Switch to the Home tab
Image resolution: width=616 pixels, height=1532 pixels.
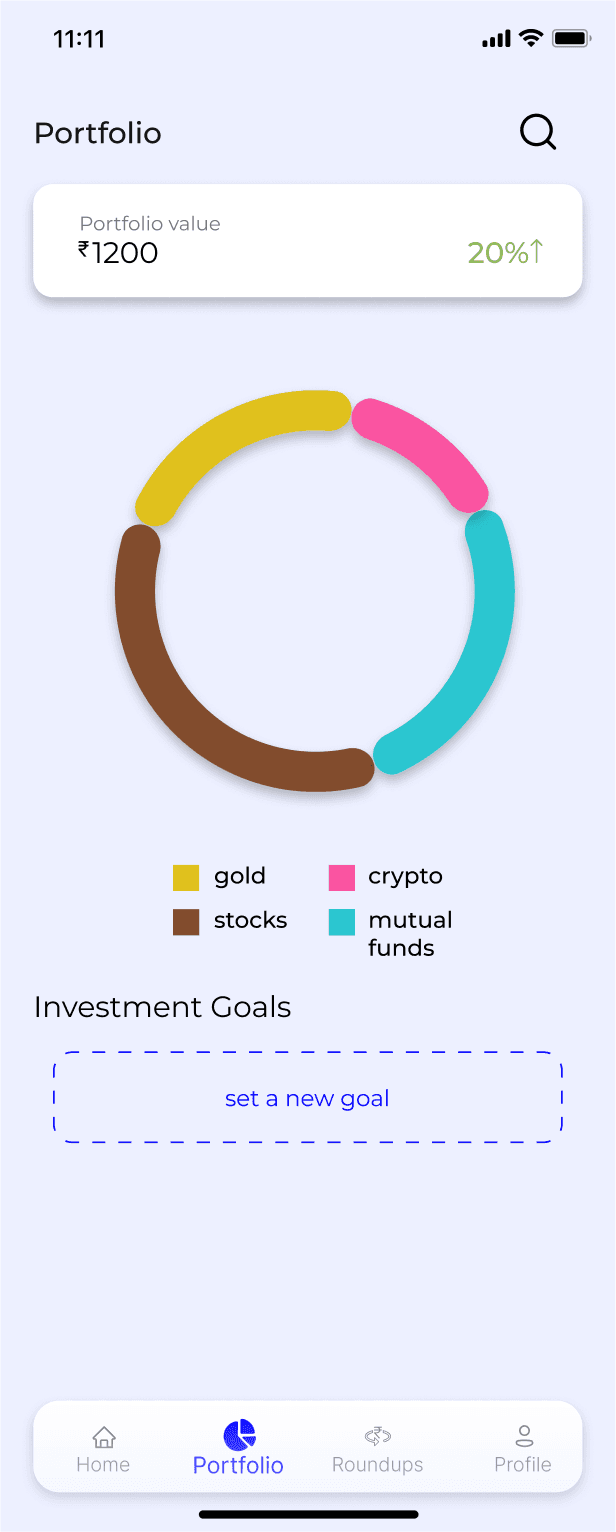pos(103,1450)
